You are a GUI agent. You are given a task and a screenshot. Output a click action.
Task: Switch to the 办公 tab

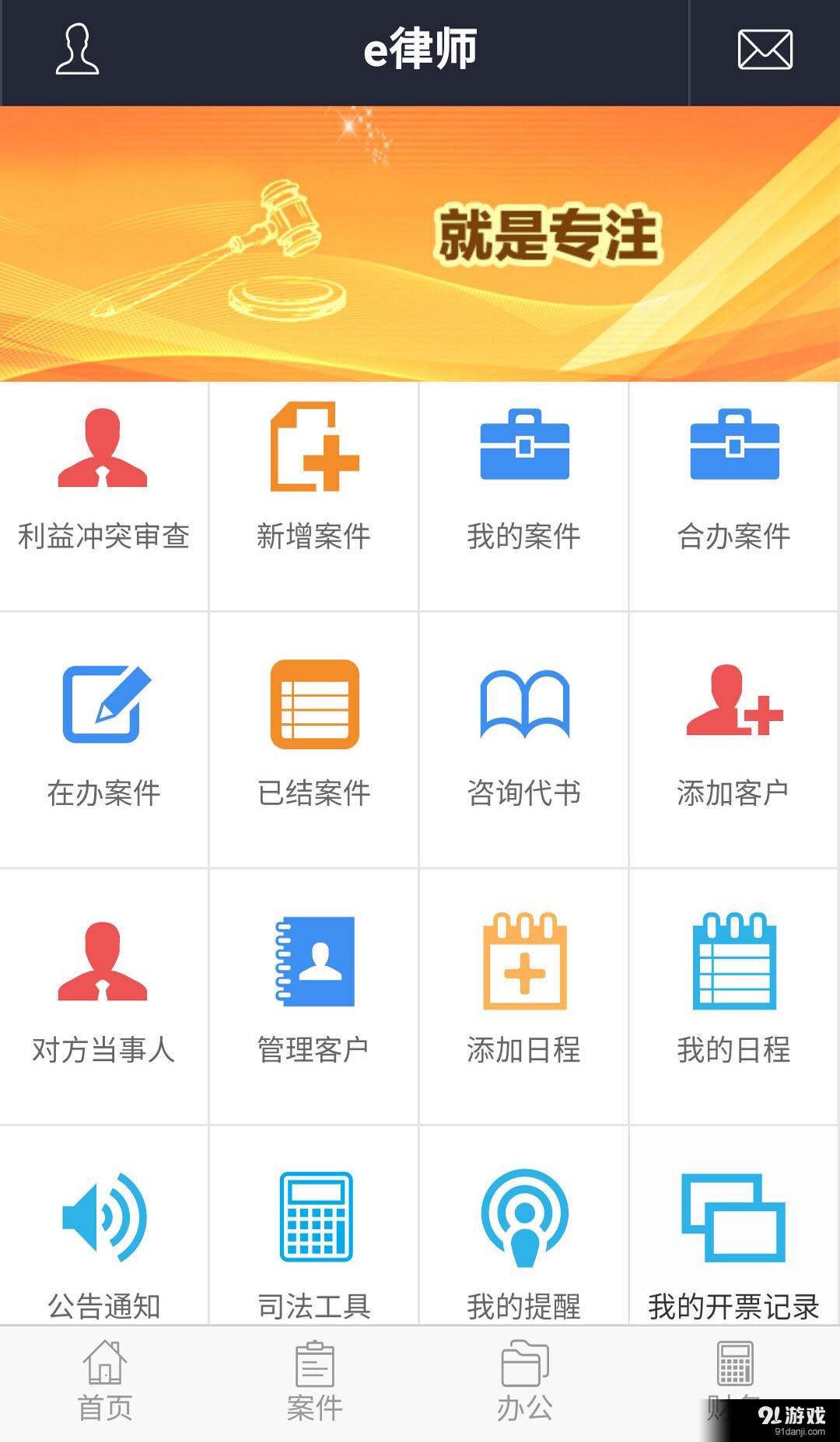(524, 1382)
